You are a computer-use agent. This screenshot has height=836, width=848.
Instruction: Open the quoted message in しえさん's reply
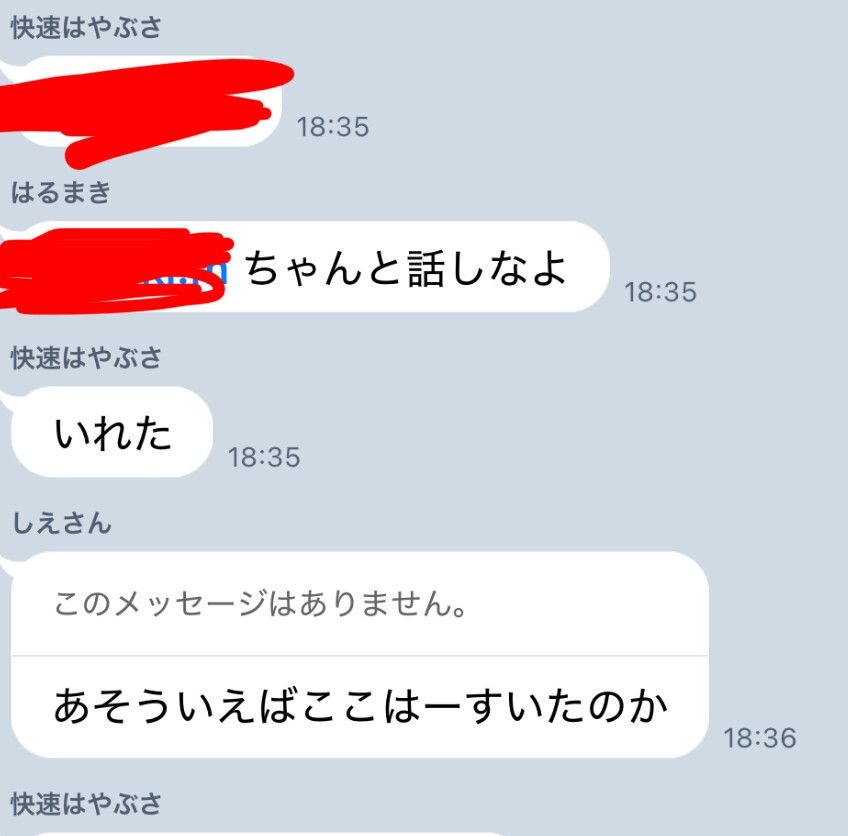(262, 604)
